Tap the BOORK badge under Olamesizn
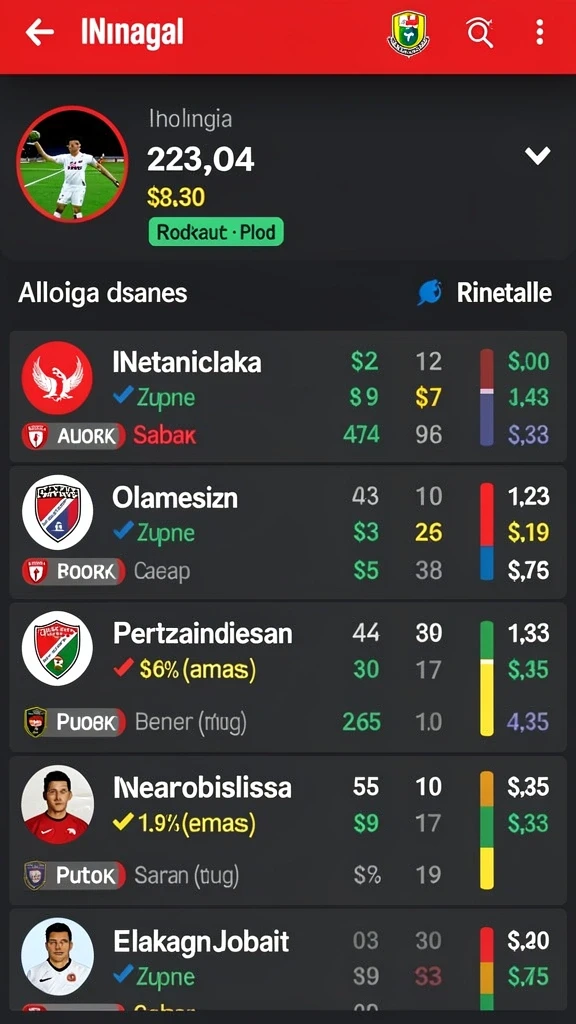 [73, 571]
